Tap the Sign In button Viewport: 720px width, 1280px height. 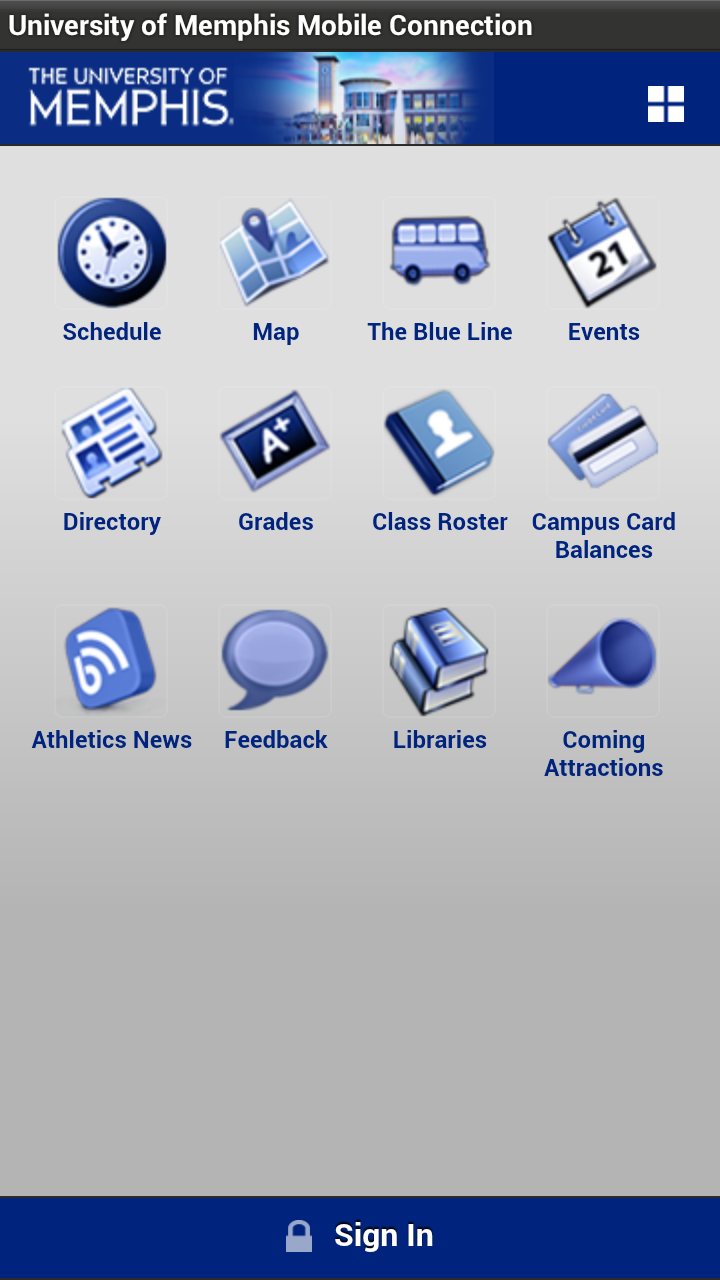click(x=360, y=1236)
